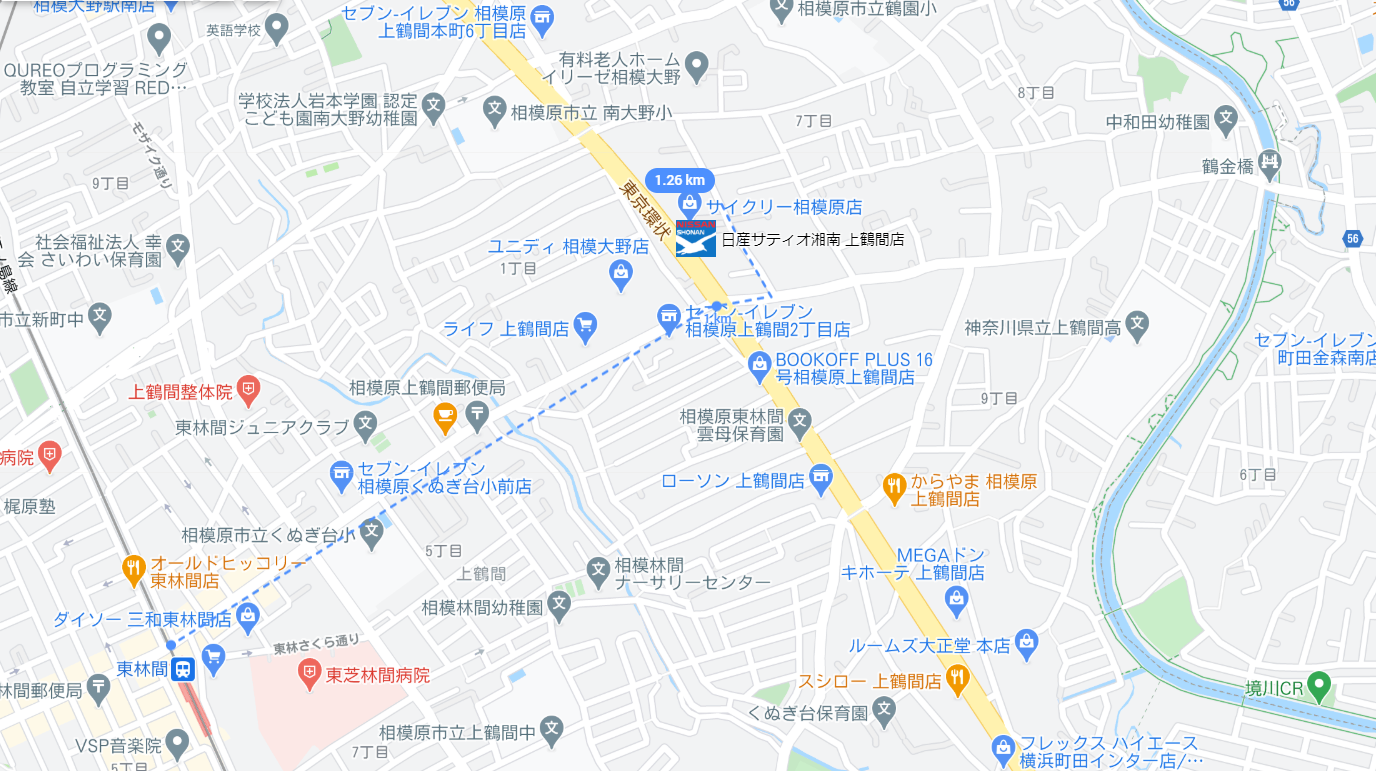Select the からやま 相模原上鶴間店 restaurant pin
This screenshot has width=1376, height=771.
click(894, 487)
